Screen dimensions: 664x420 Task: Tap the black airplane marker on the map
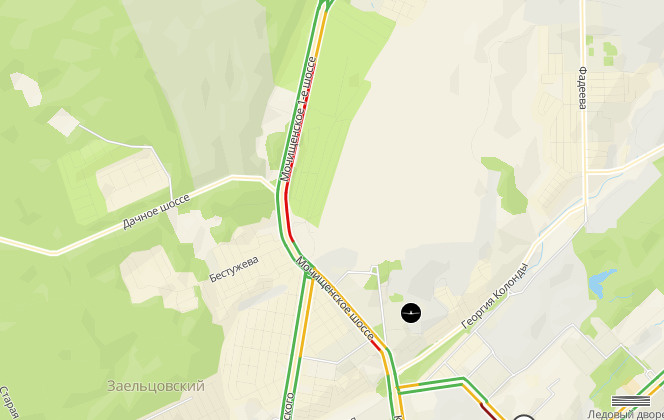coord(410,313)
